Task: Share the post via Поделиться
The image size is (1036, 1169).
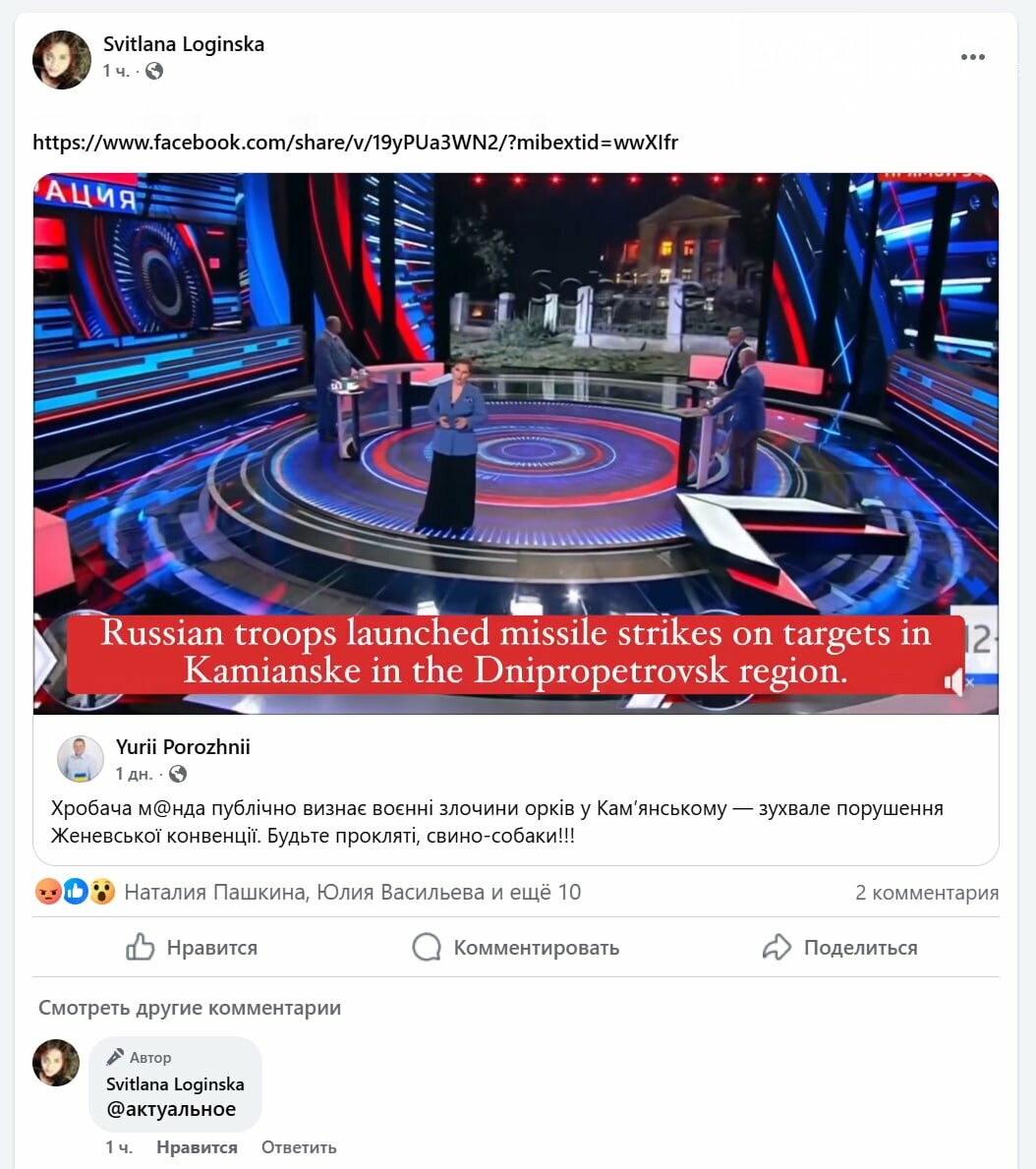Action: point(840,948)
